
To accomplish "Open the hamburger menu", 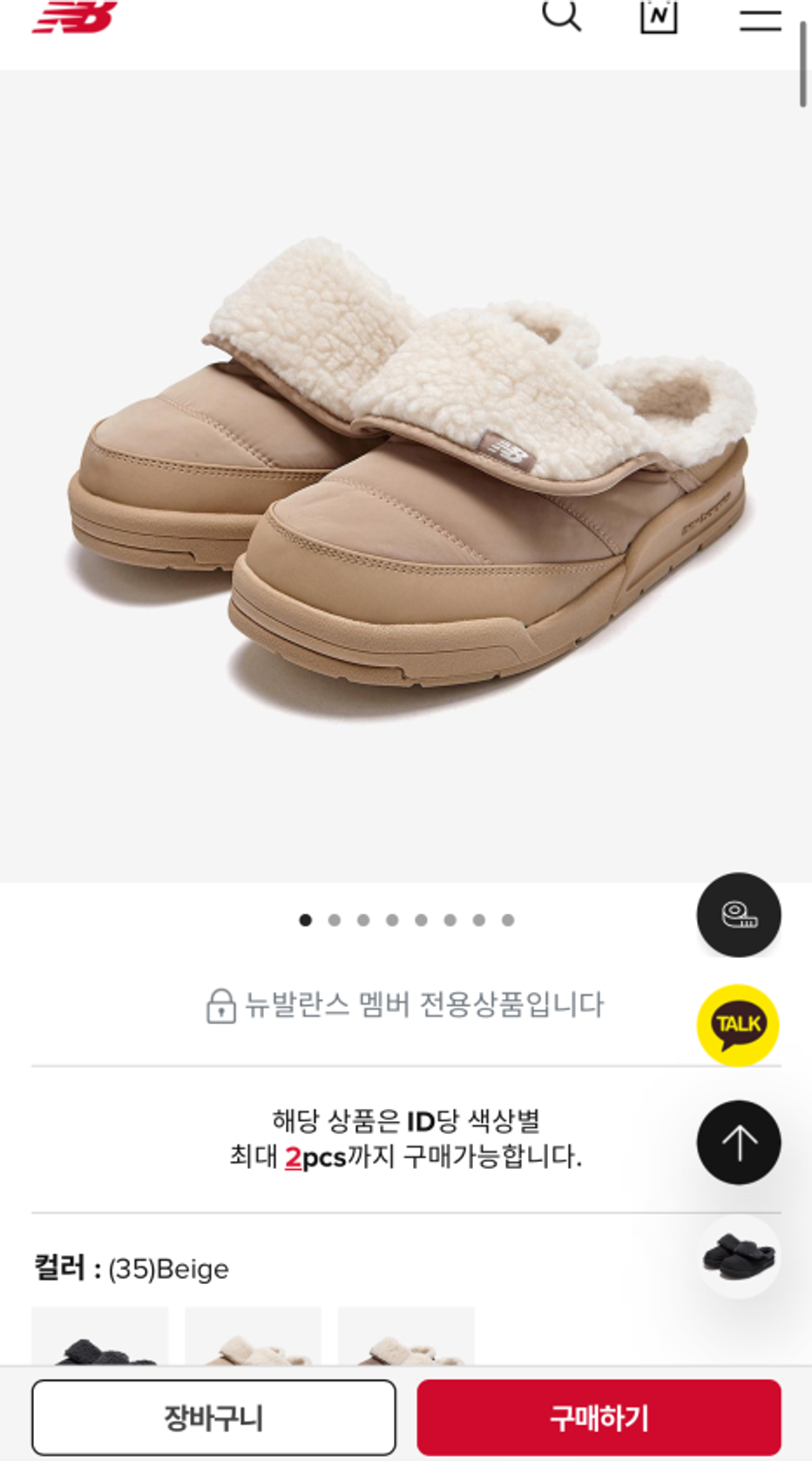I will point(760,19).
